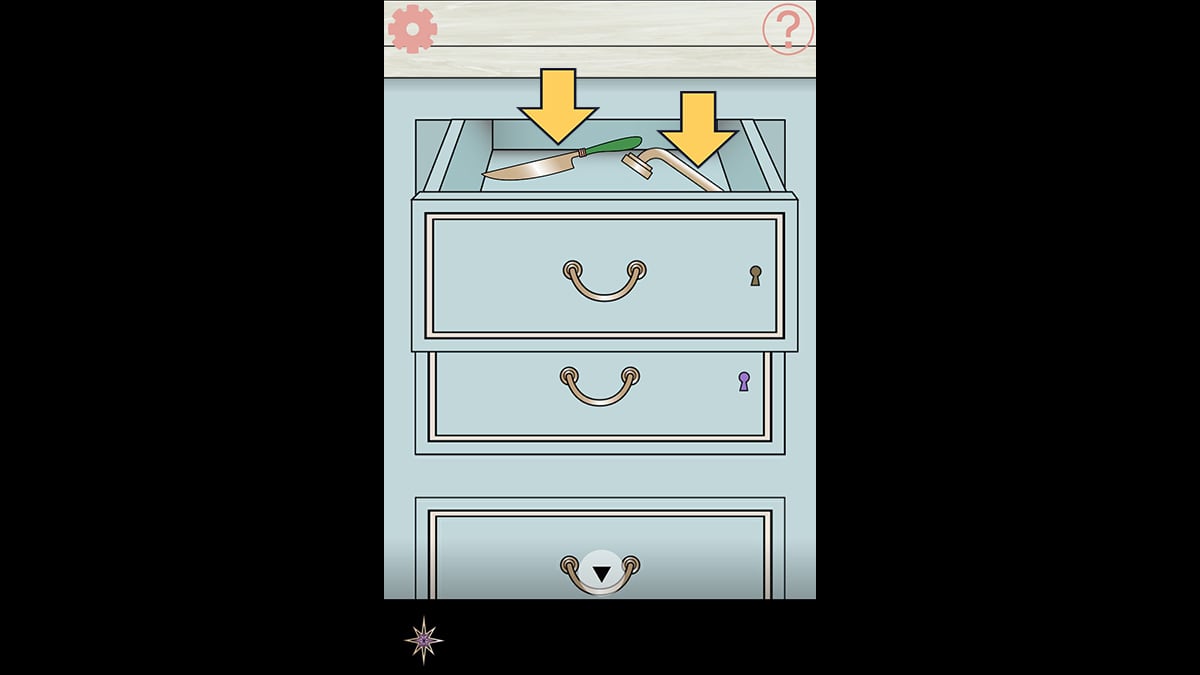Pick up the green-handled knife
The height and width of the screenshot is (675, 1200).
pyautogui.click(x=560, y=163)
